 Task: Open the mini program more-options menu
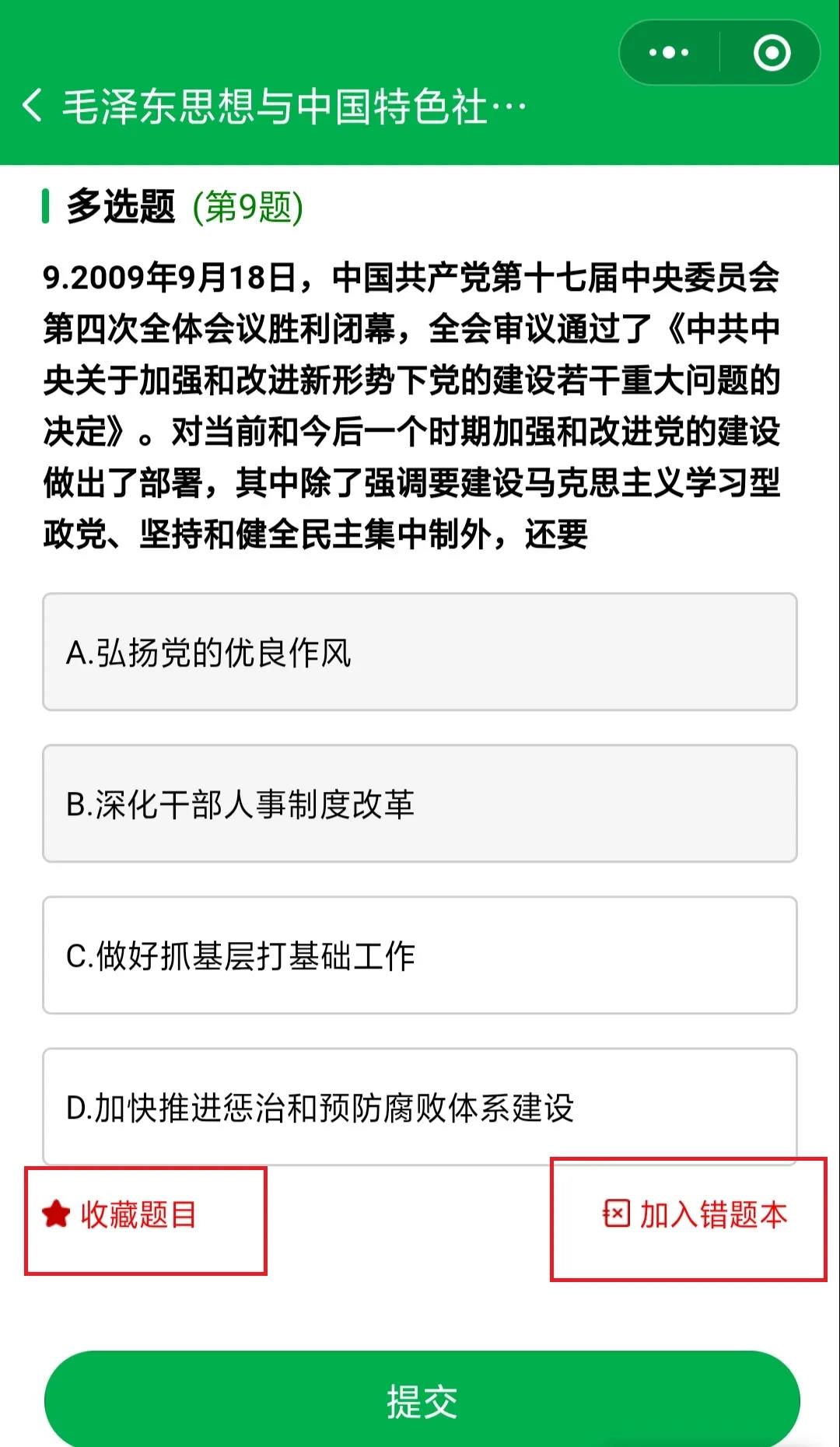[x=669, y=53]
